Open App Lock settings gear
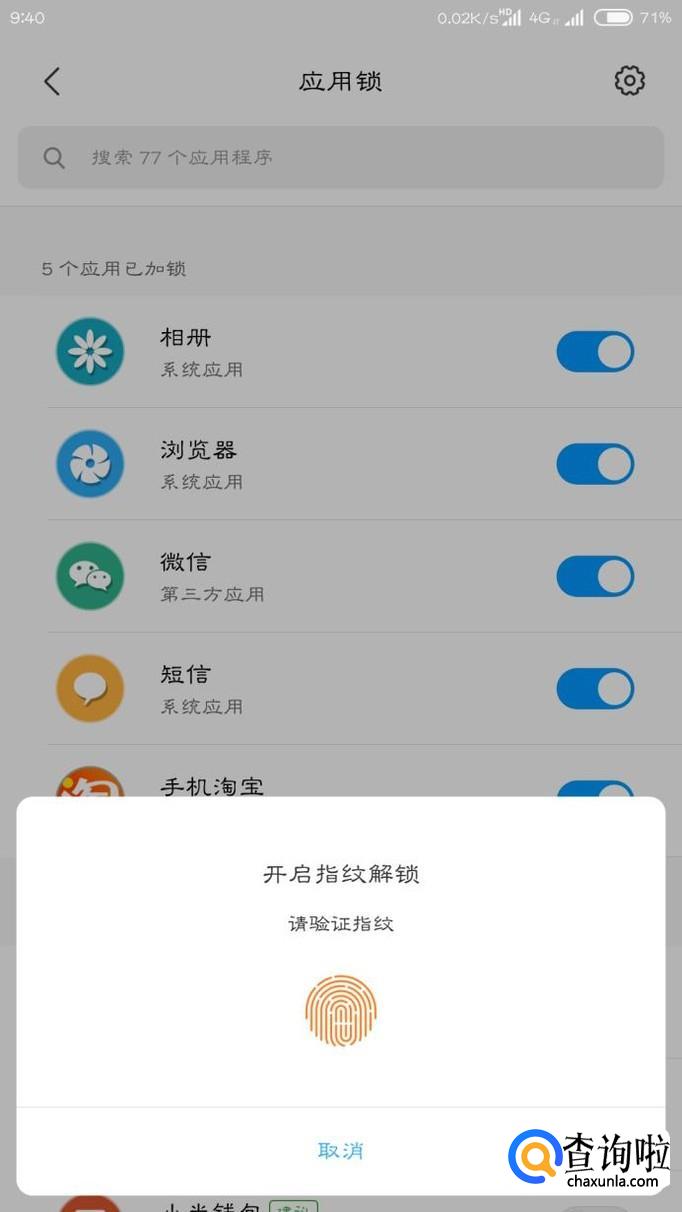The width and height of the screenshot is (682, 1212). click(x=629, y=81)
